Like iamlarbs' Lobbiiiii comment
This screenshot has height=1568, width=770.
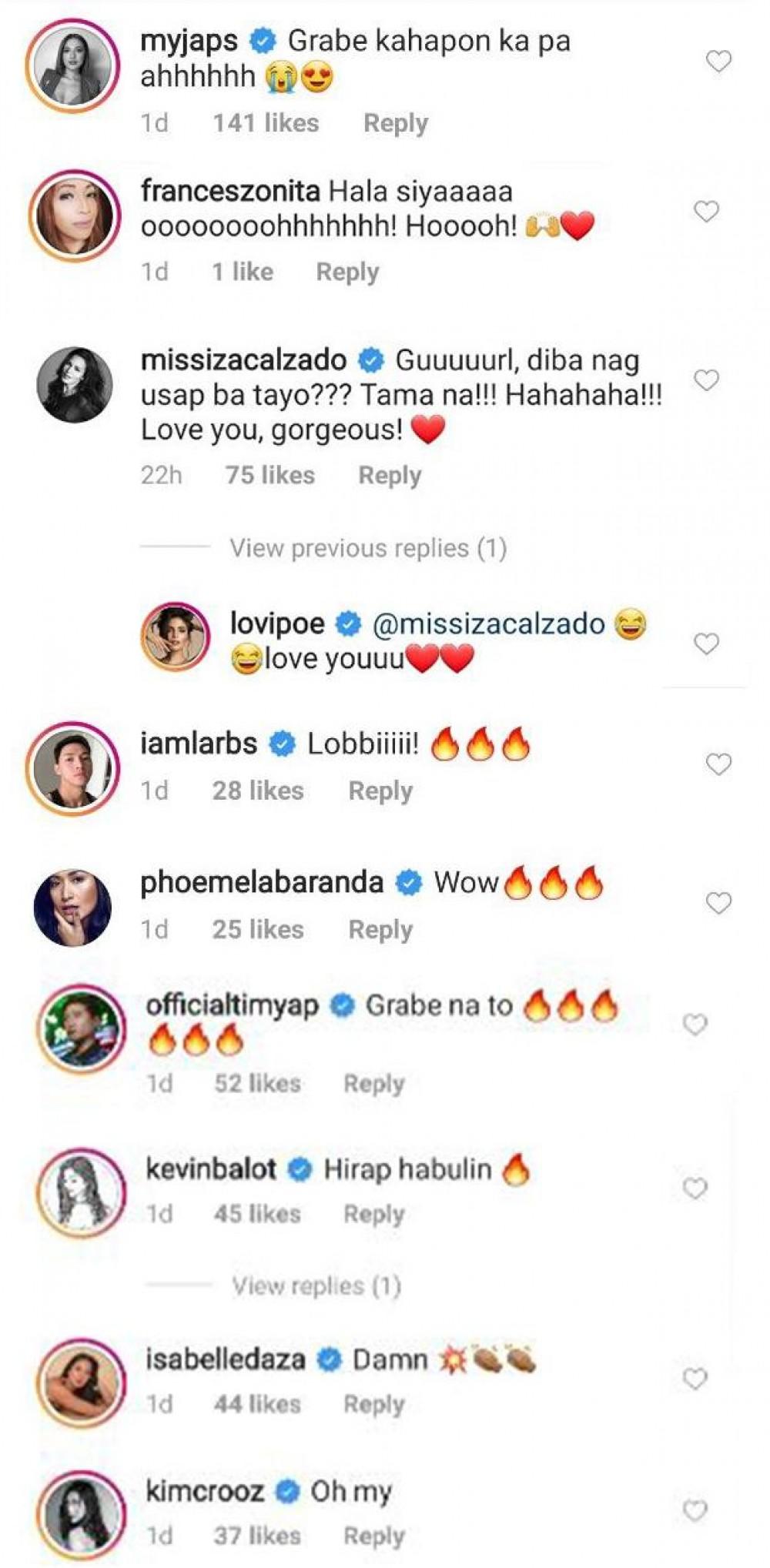(718, 764)
